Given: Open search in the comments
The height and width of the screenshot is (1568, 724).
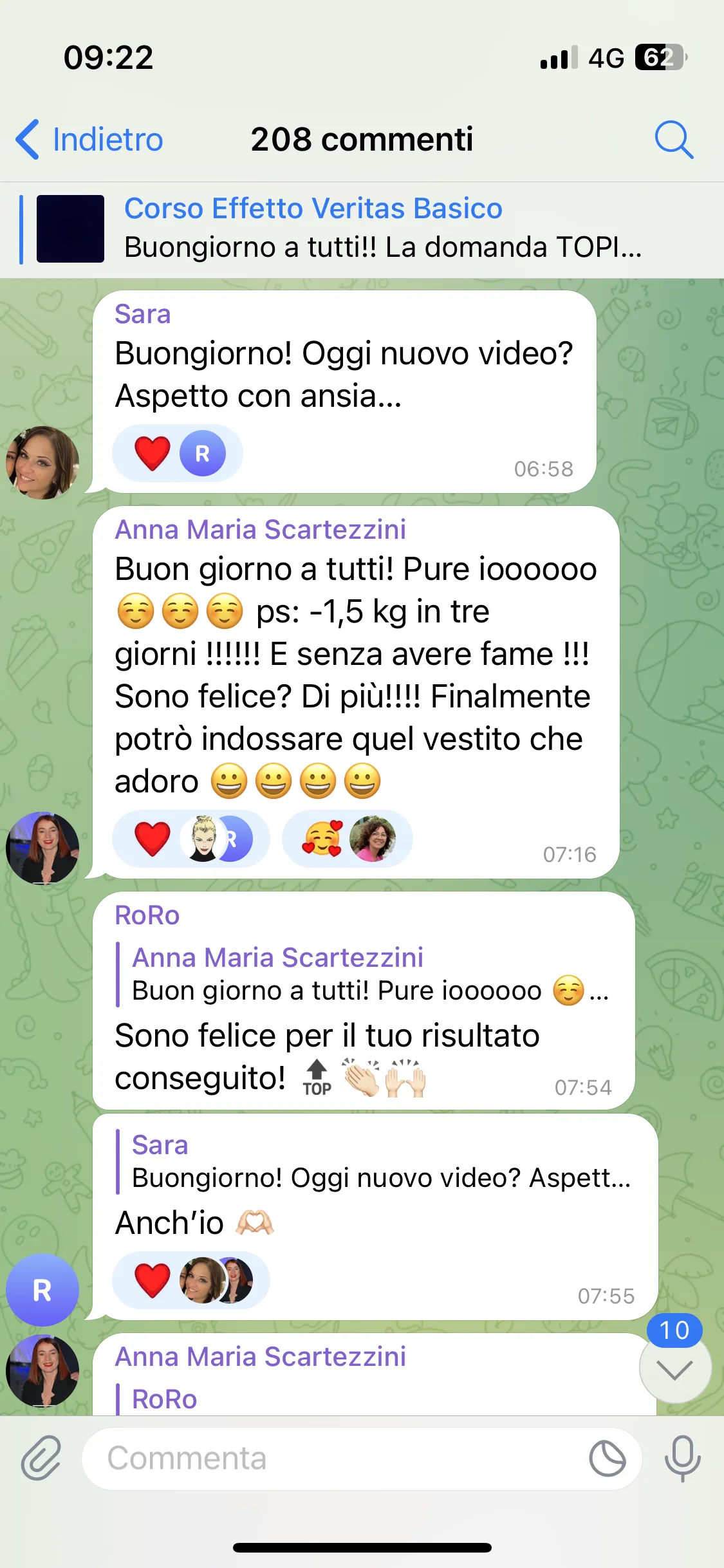Looking at the screenshot, I should pyautogui.click(x=674, y=139).
